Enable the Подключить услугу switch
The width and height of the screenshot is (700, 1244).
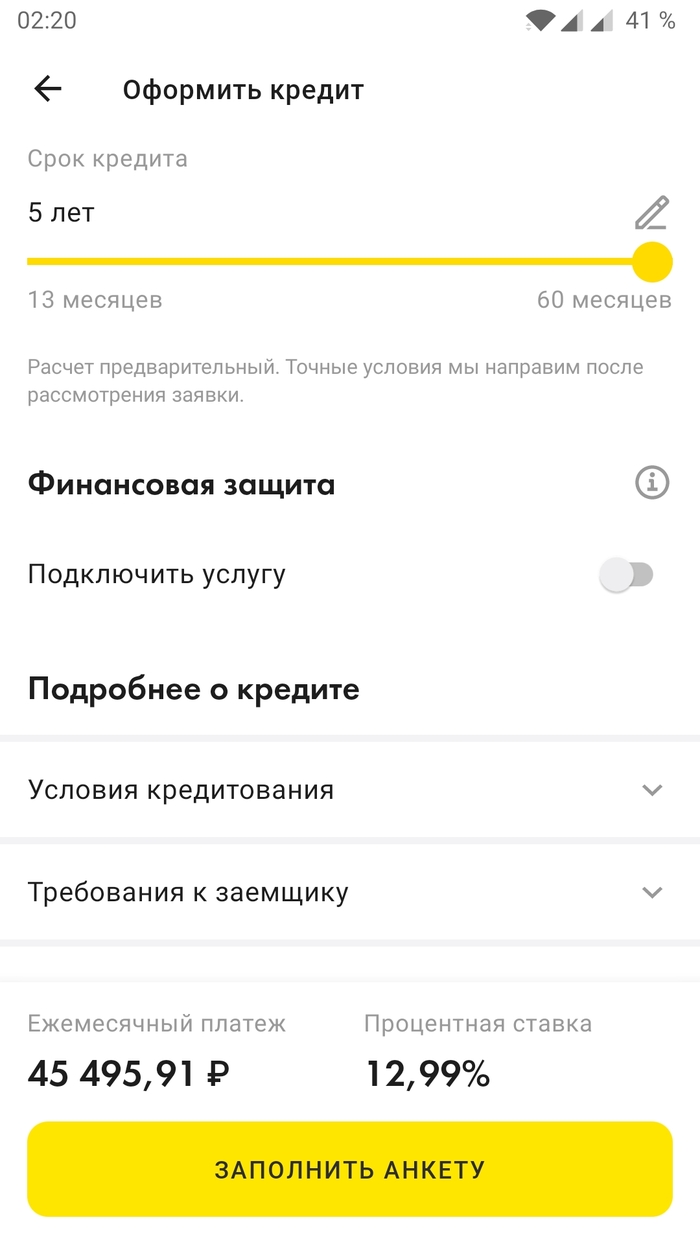[627, 575]
